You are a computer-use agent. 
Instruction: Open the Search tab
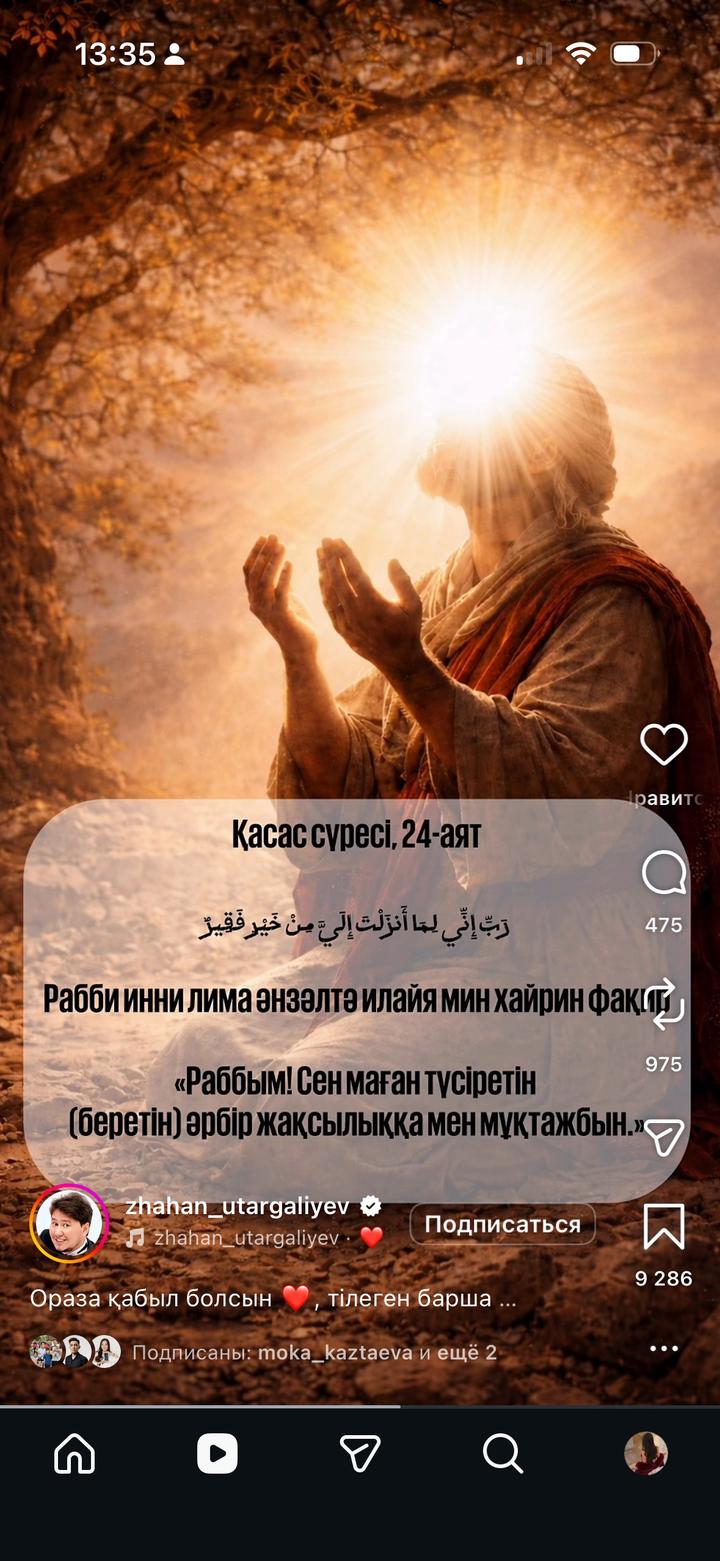tap(502, 1453)
